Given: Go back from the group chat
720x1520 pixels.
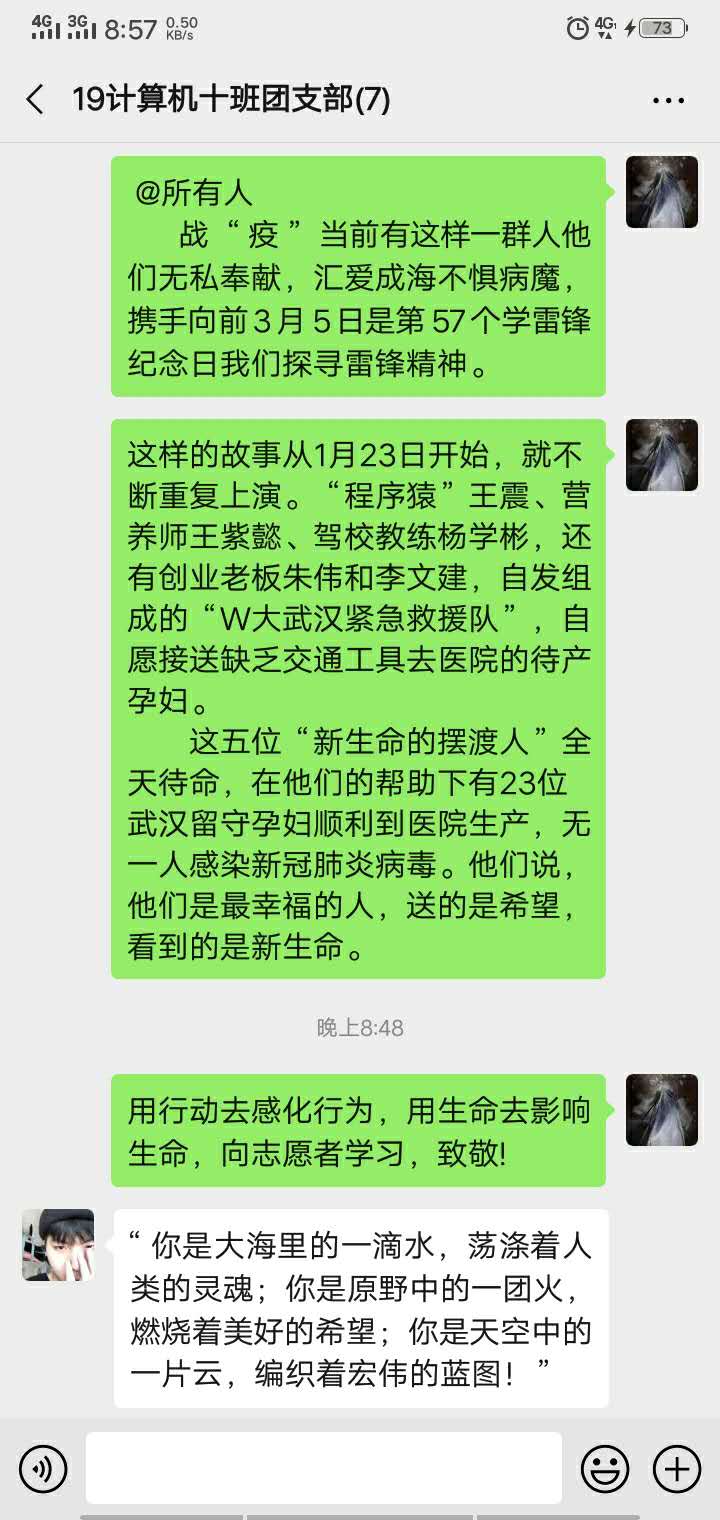Looking at the screenshot, I should (36, 99).
